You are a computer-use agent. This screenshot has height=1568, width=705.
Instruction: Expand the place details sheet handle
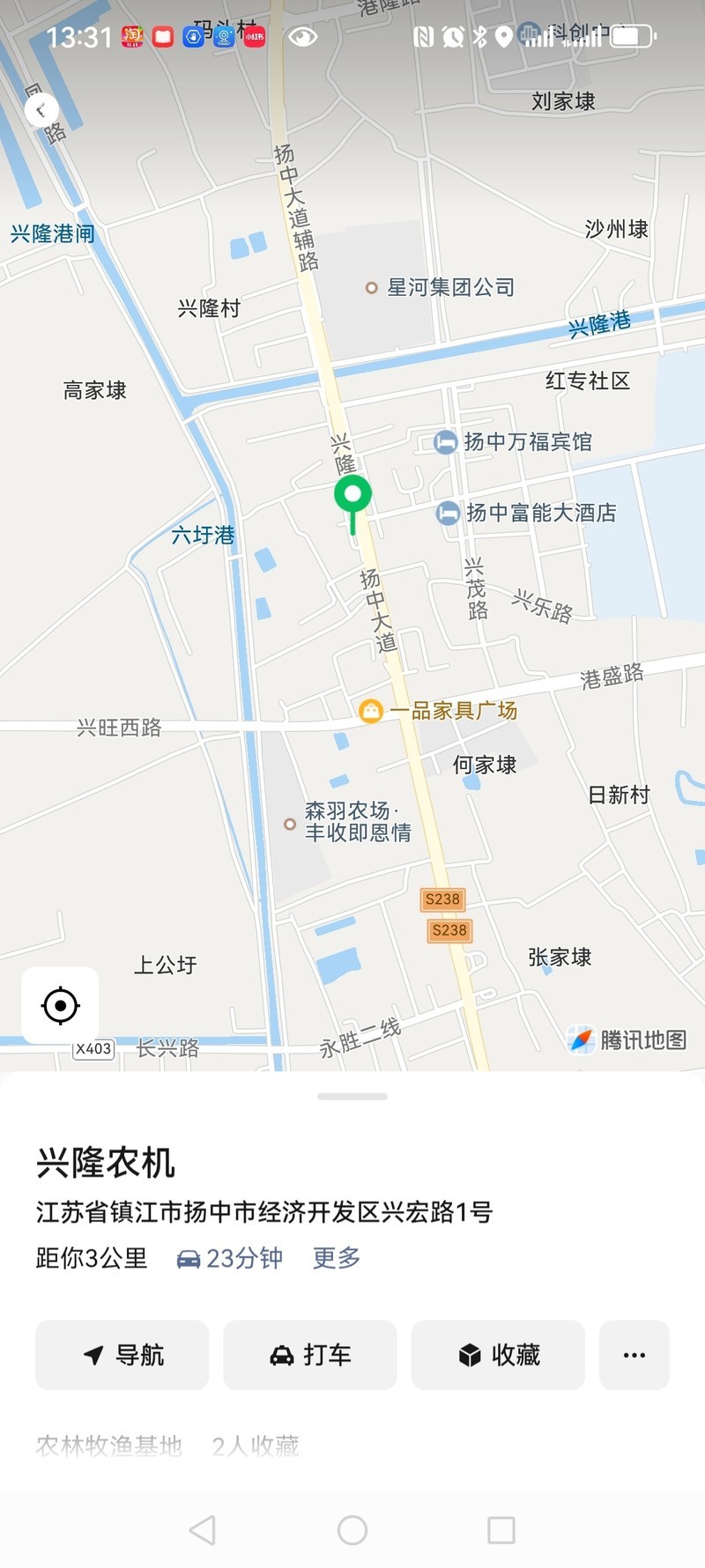pos(352,1097)
